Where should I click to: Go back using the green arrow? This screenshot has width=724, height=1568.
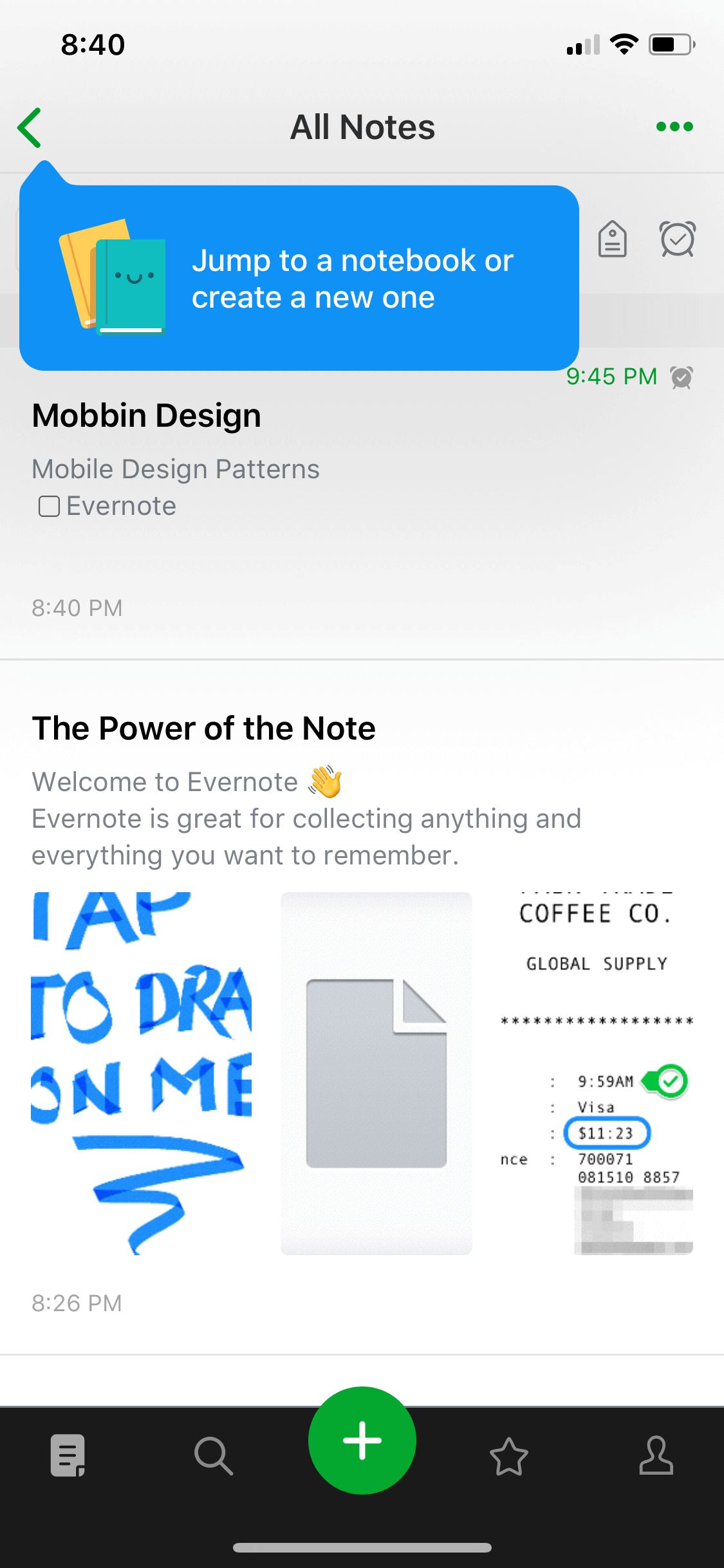click(x=30, y=127)
